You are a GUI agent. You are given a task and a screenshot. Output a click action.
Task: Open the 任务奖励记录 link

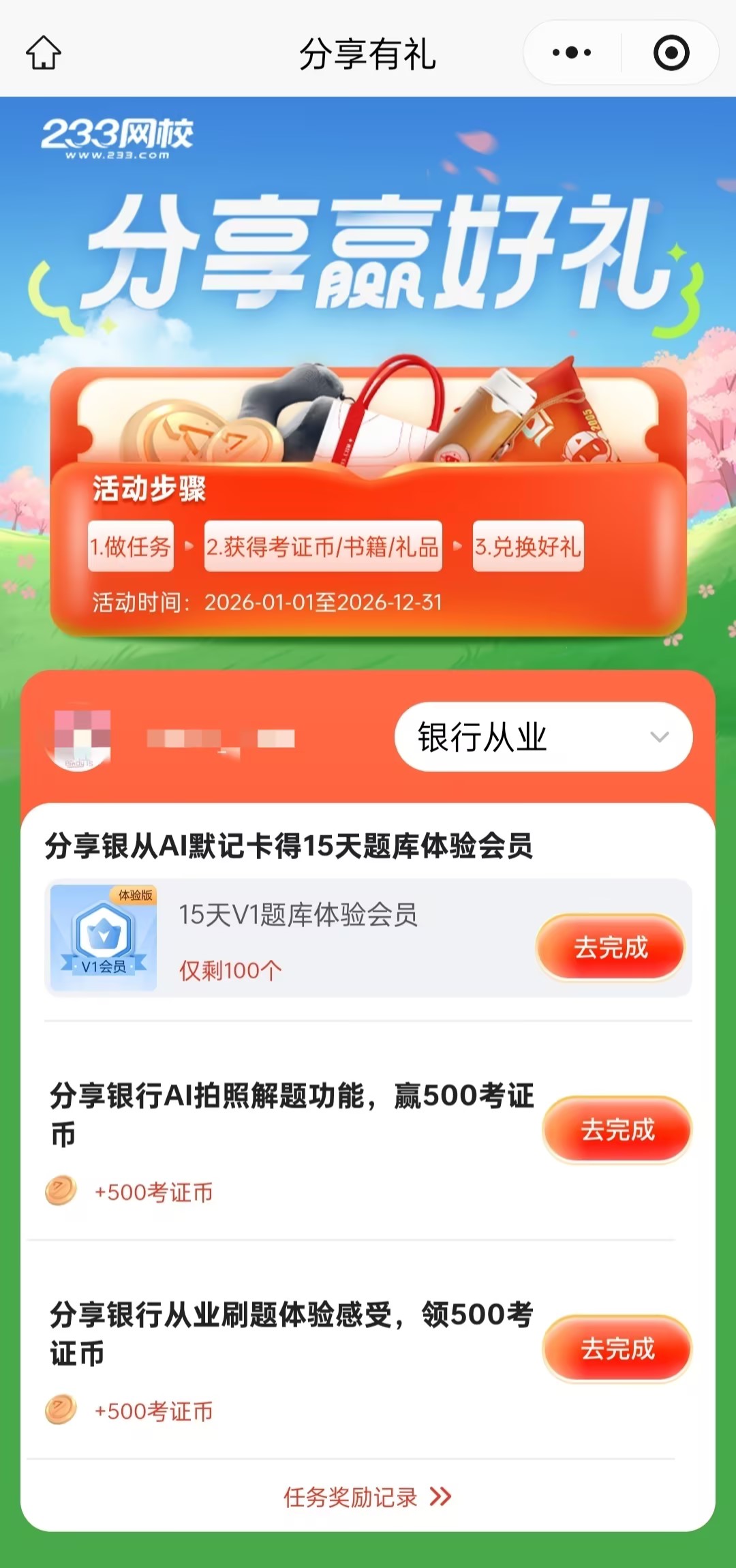367,1497
